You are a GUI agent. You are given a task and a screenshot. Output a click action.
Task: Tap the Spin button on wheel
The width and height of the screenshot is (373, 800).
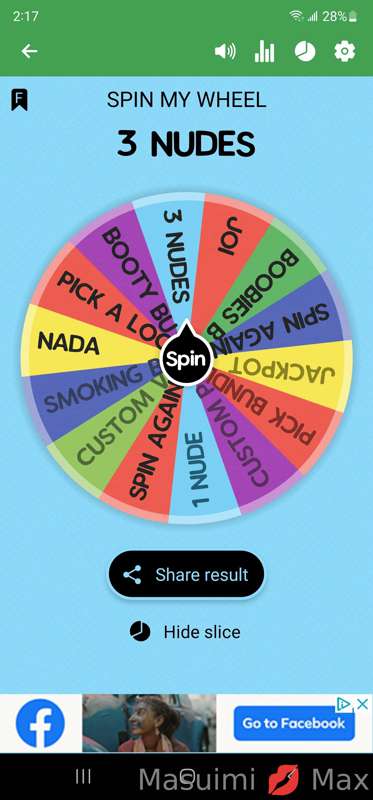pyautogui.click(x=187, y=359)
